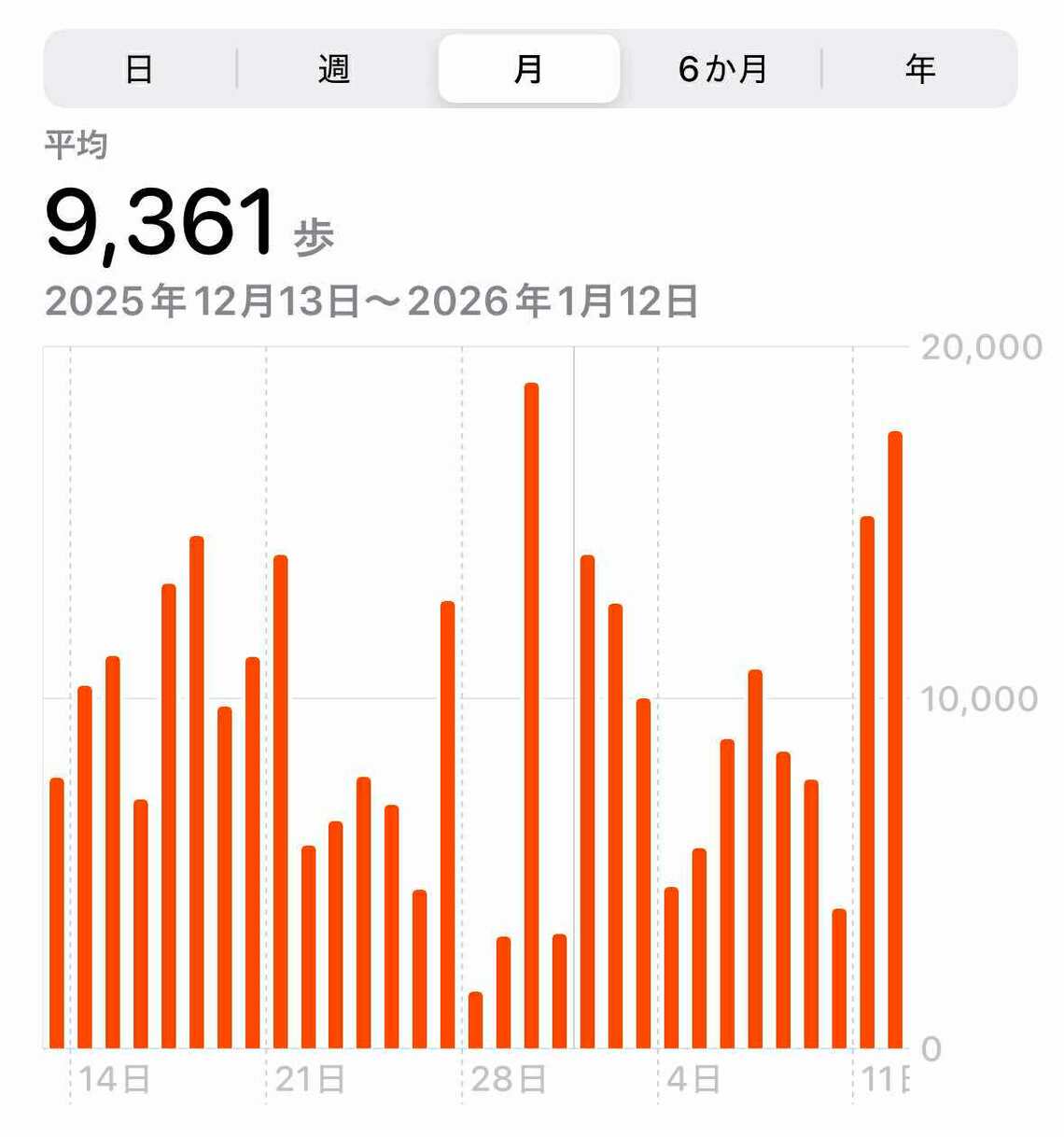
Task: Select the currently active 月 (Month) tab
Action: [529, 68]
